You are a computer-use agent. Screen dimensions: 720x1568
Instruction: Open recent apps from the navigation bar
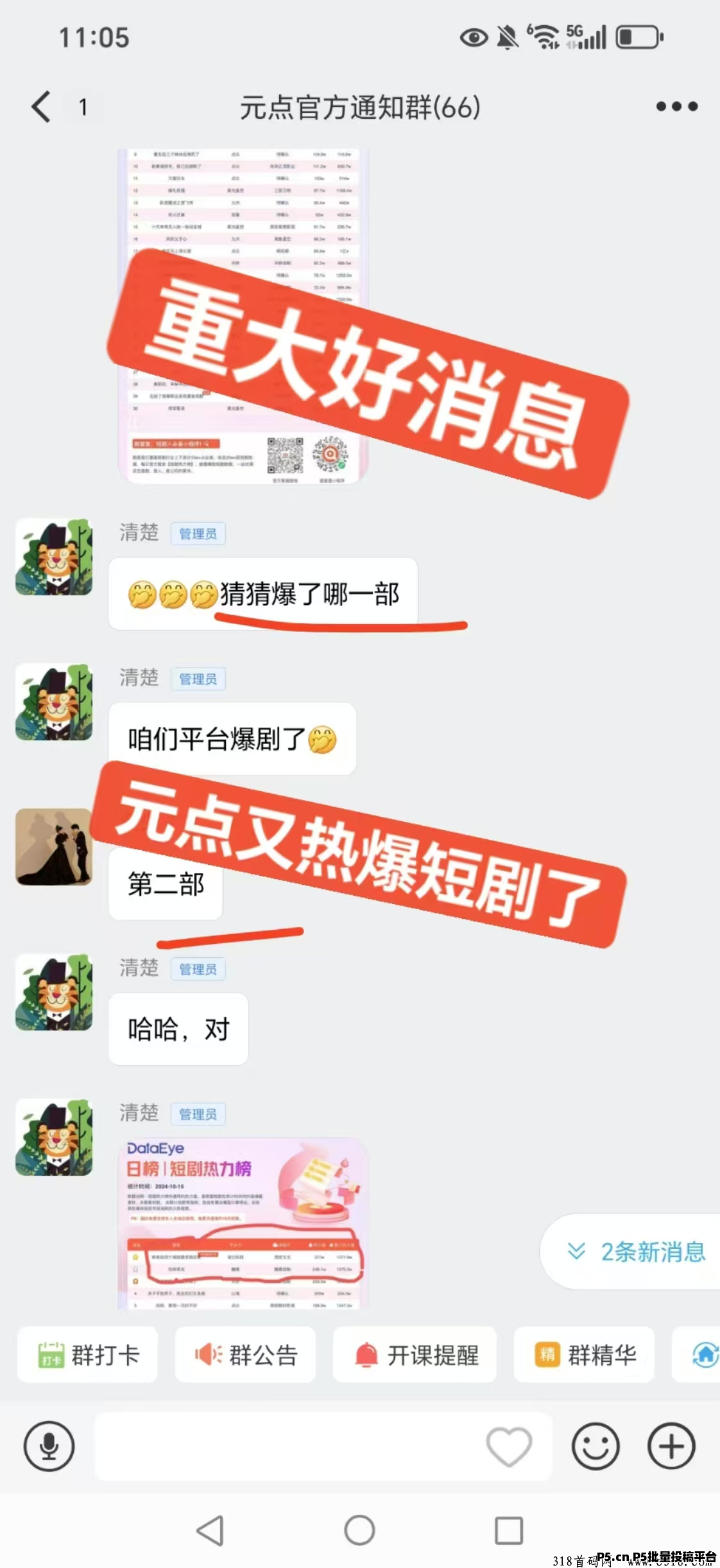(509, 1530)
